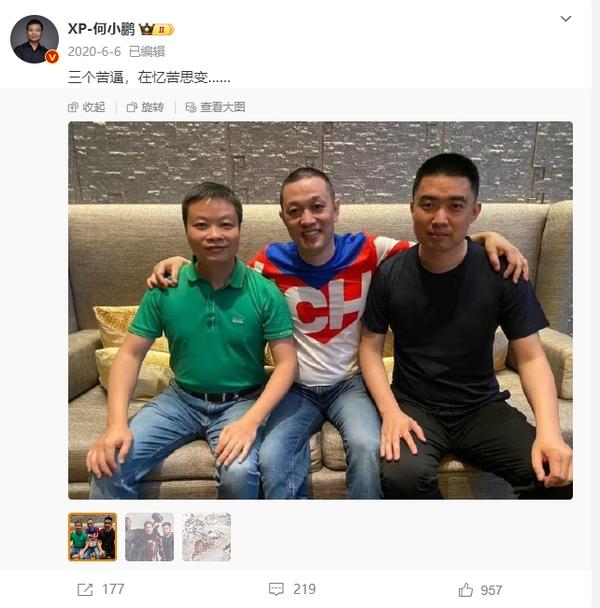Select the second image thumbnail

149,537
